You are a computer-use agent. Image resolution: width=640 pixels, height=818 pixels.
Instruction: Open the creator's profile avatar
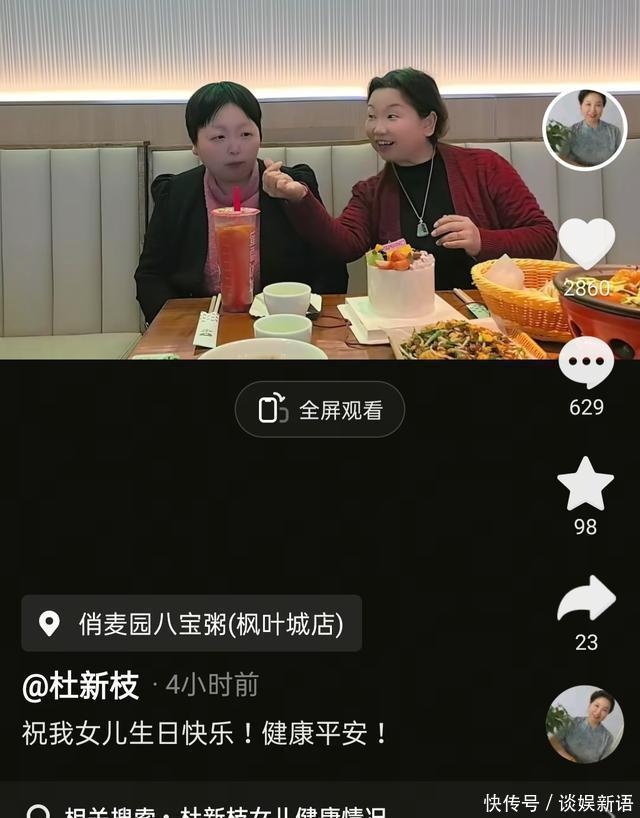584,129
